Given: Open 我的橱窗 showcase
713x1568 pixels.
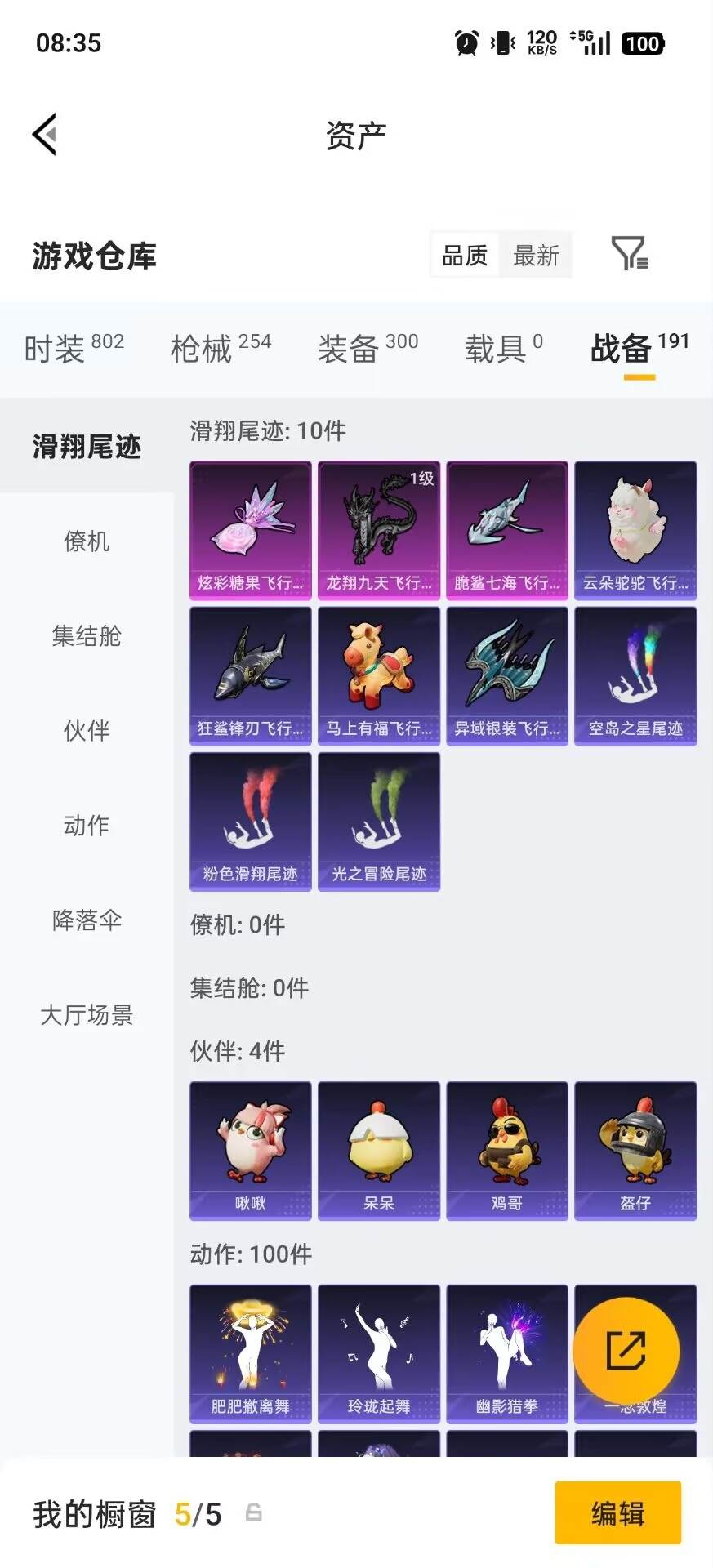Looking at the screenshot, I should click(x=94, y=1515).
